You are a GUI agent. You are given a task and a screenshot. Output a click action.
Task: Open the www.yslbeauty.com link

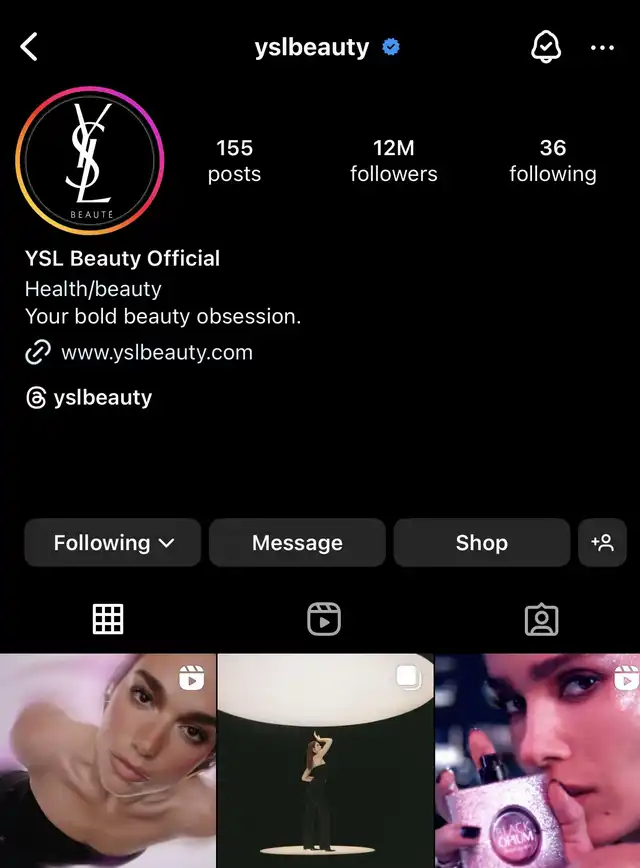pyautogui.click(x=156, y=352)
